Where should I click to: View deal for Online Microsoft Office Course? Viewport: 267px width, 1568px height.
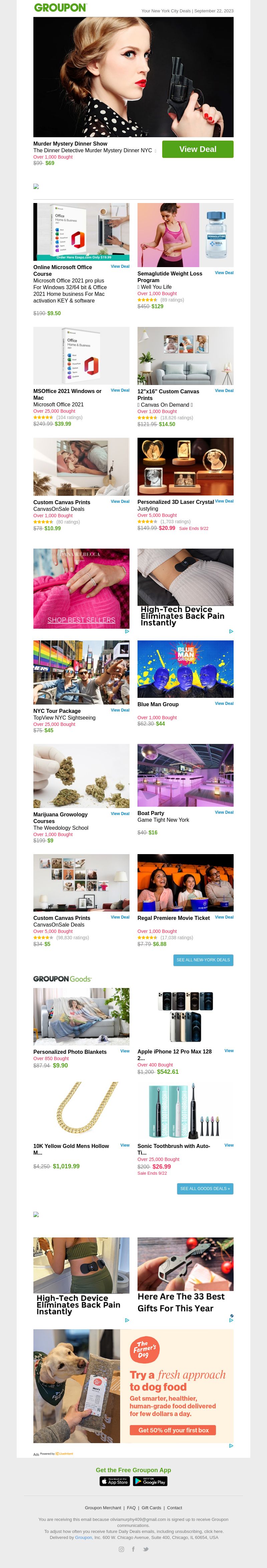coord(120,266)
